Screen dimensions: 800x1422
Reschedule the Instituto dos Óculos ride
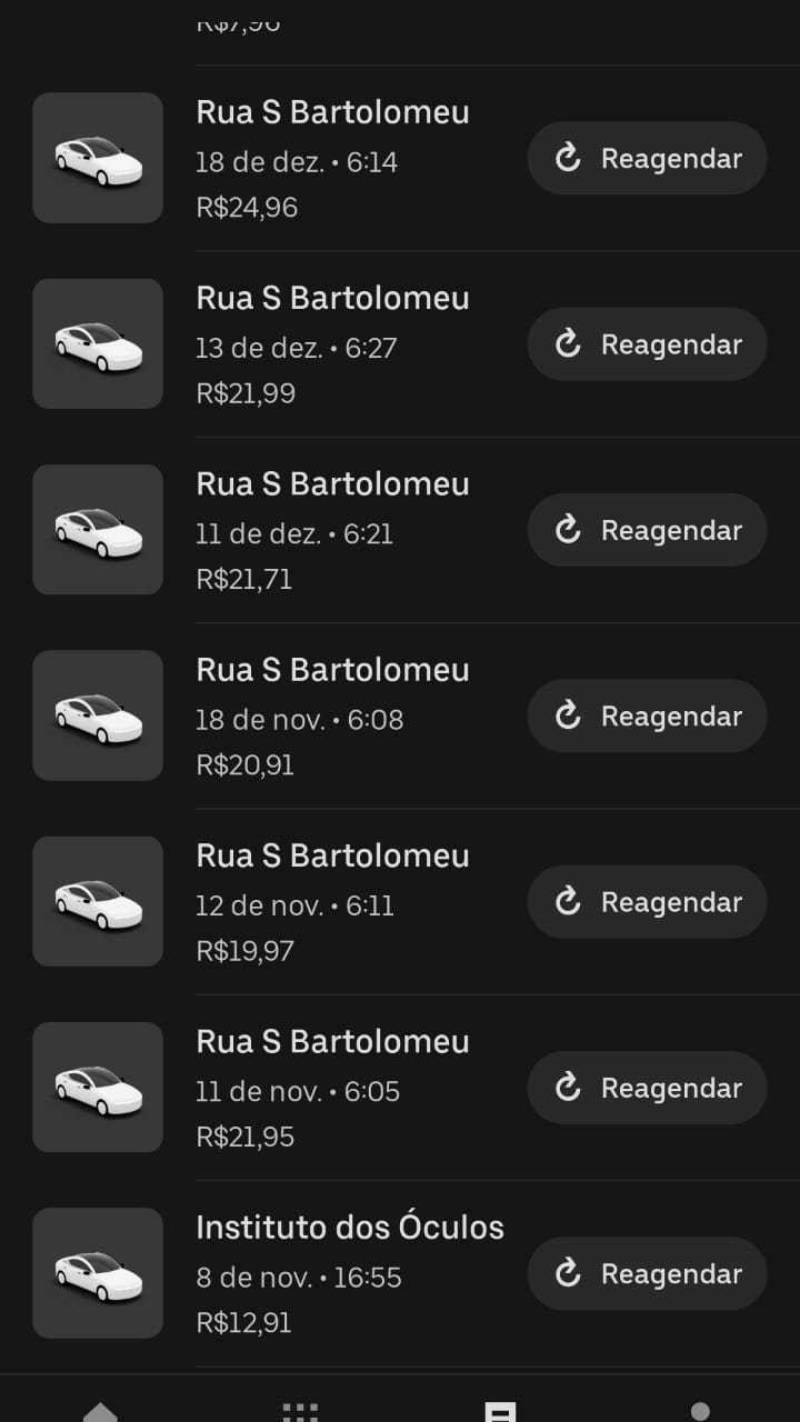[x=647, y=1274]
